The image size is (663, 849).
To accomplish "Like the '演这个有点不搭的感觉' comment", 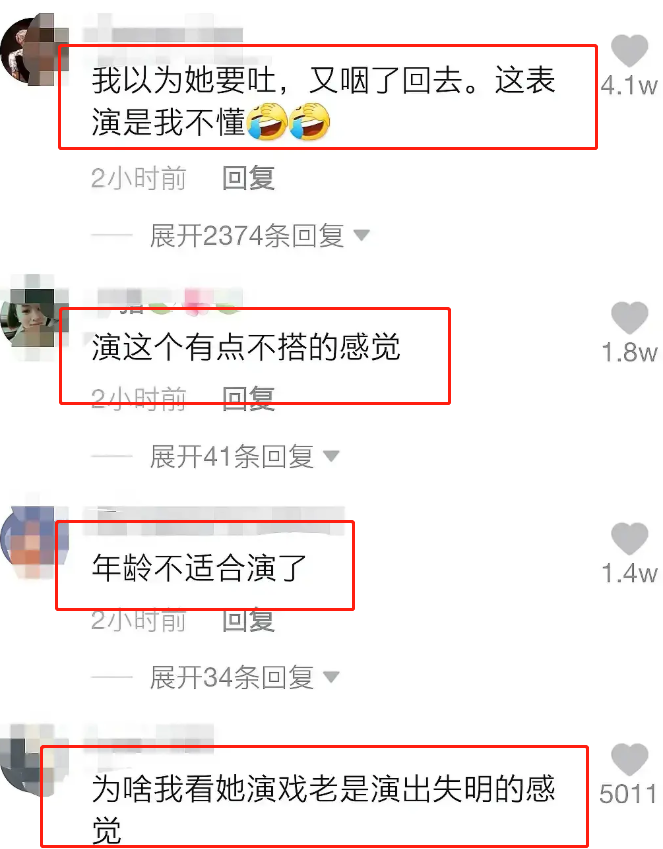I will [629, 320].
